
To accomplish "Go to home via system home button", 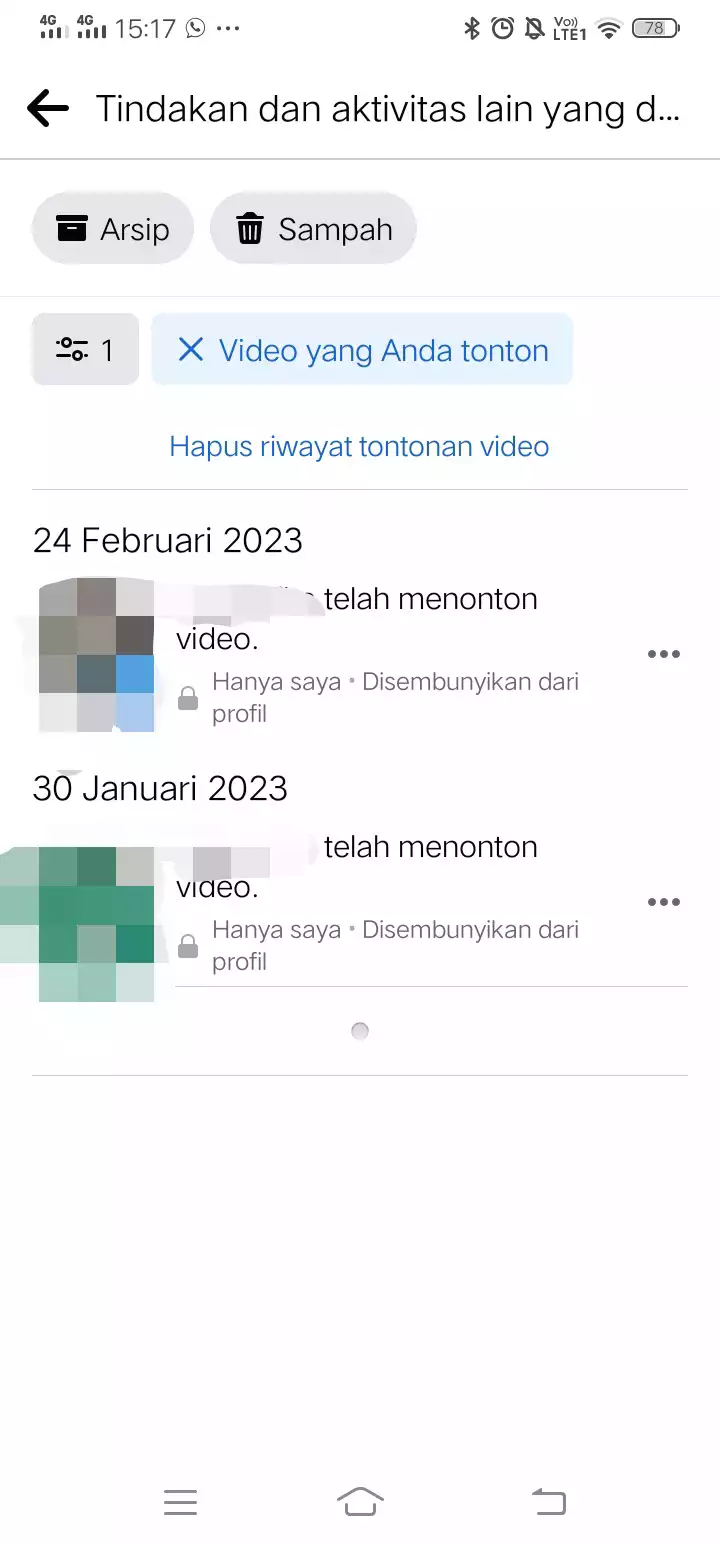I will tap(360, 1501).
